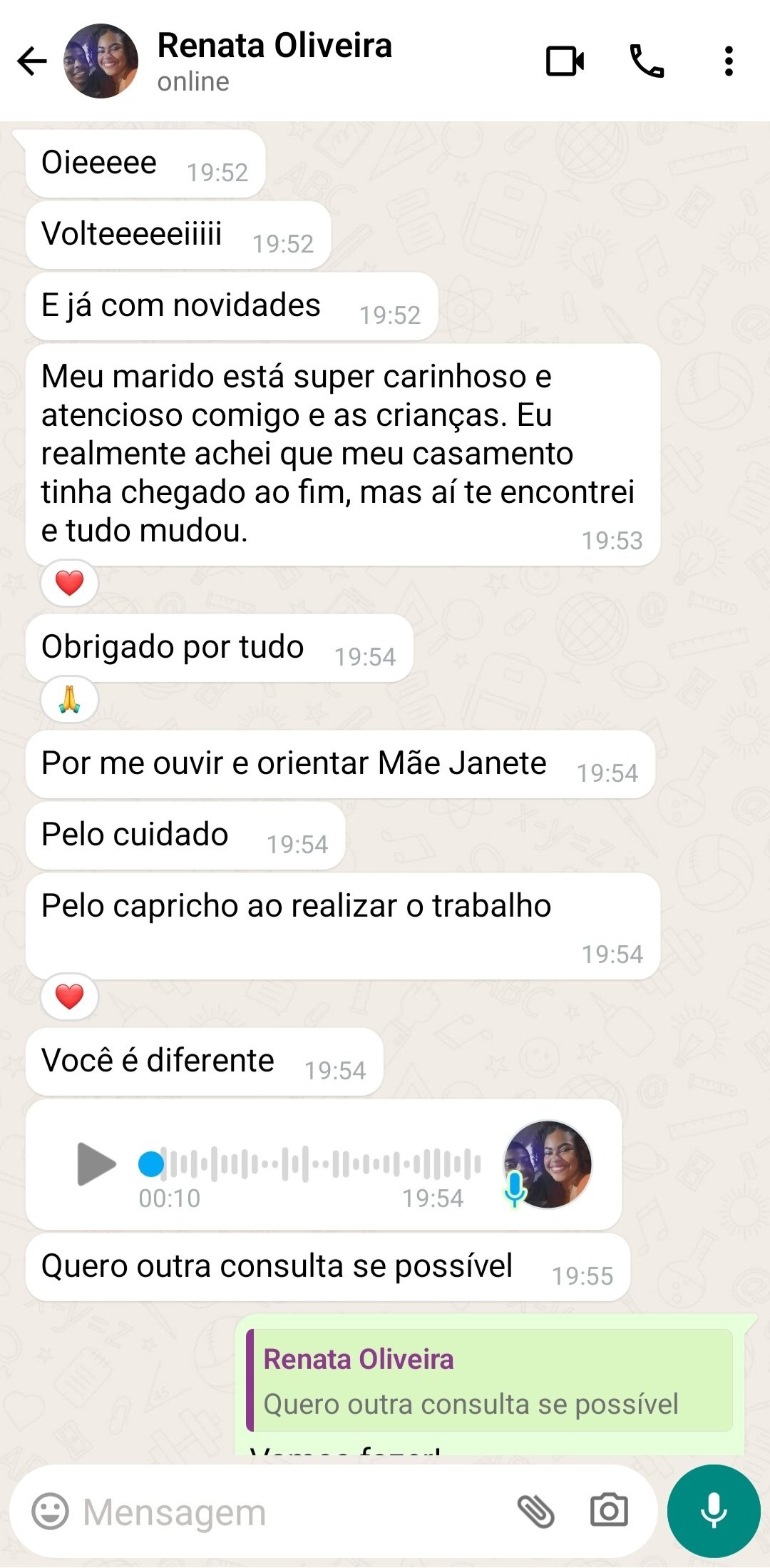The height and width of the screenshot is (1568, 770).
Task: Attach a file using the paperclip icon
Action: pos(539,1510)
